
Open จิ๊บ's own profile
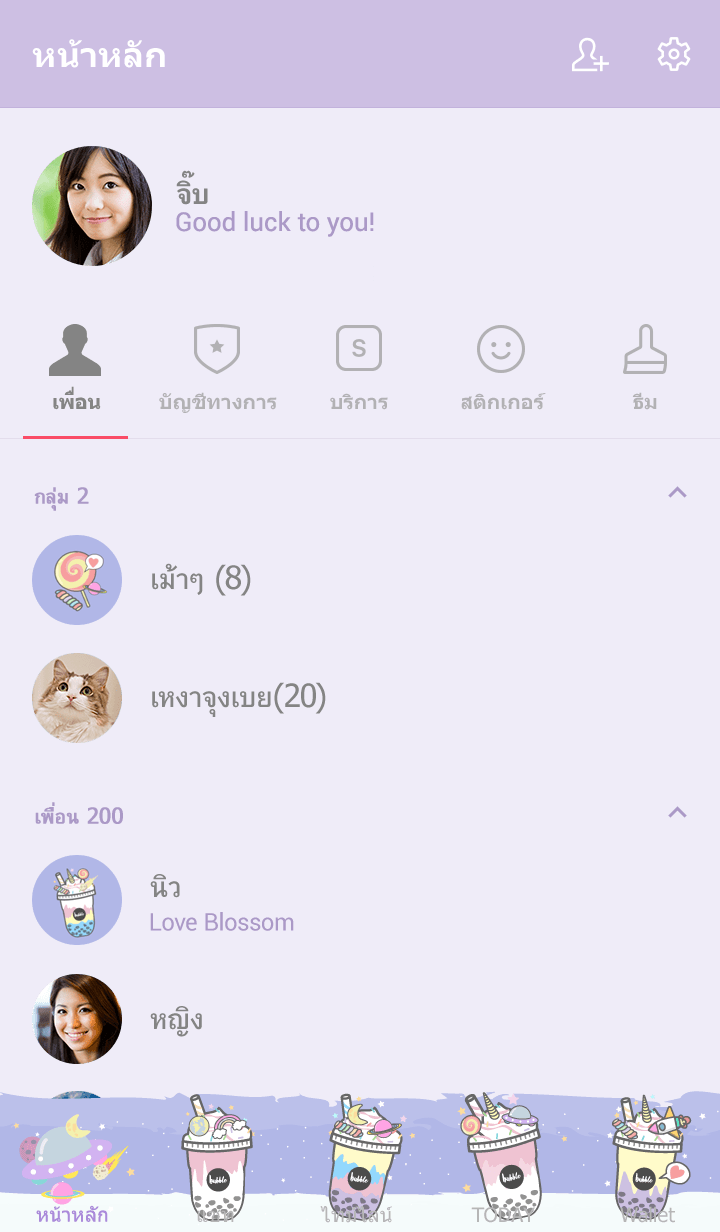click(92, 206)
